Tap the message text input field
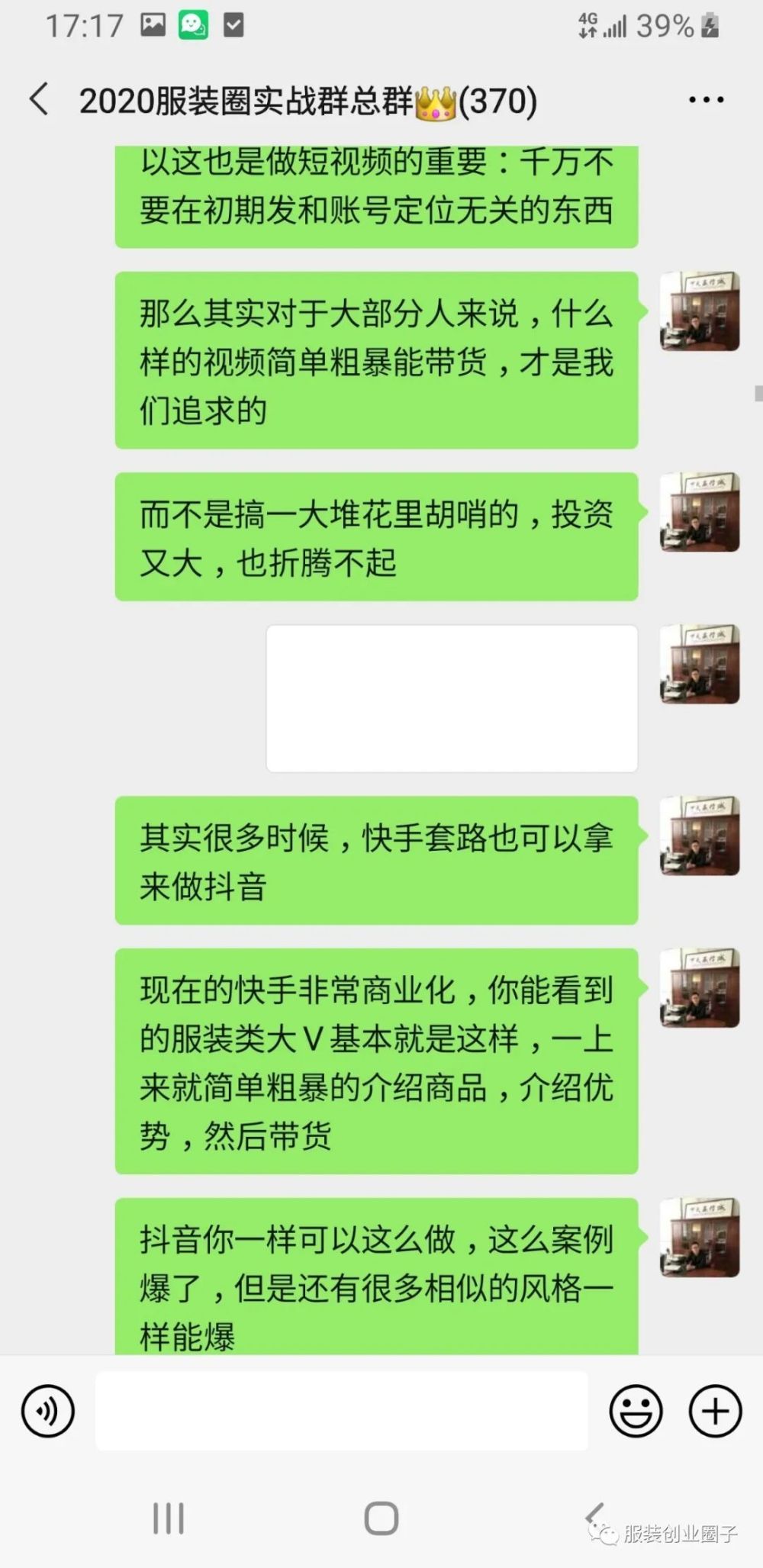The width and height of the screenshot is (763, 1568). tap(341, 1411)
